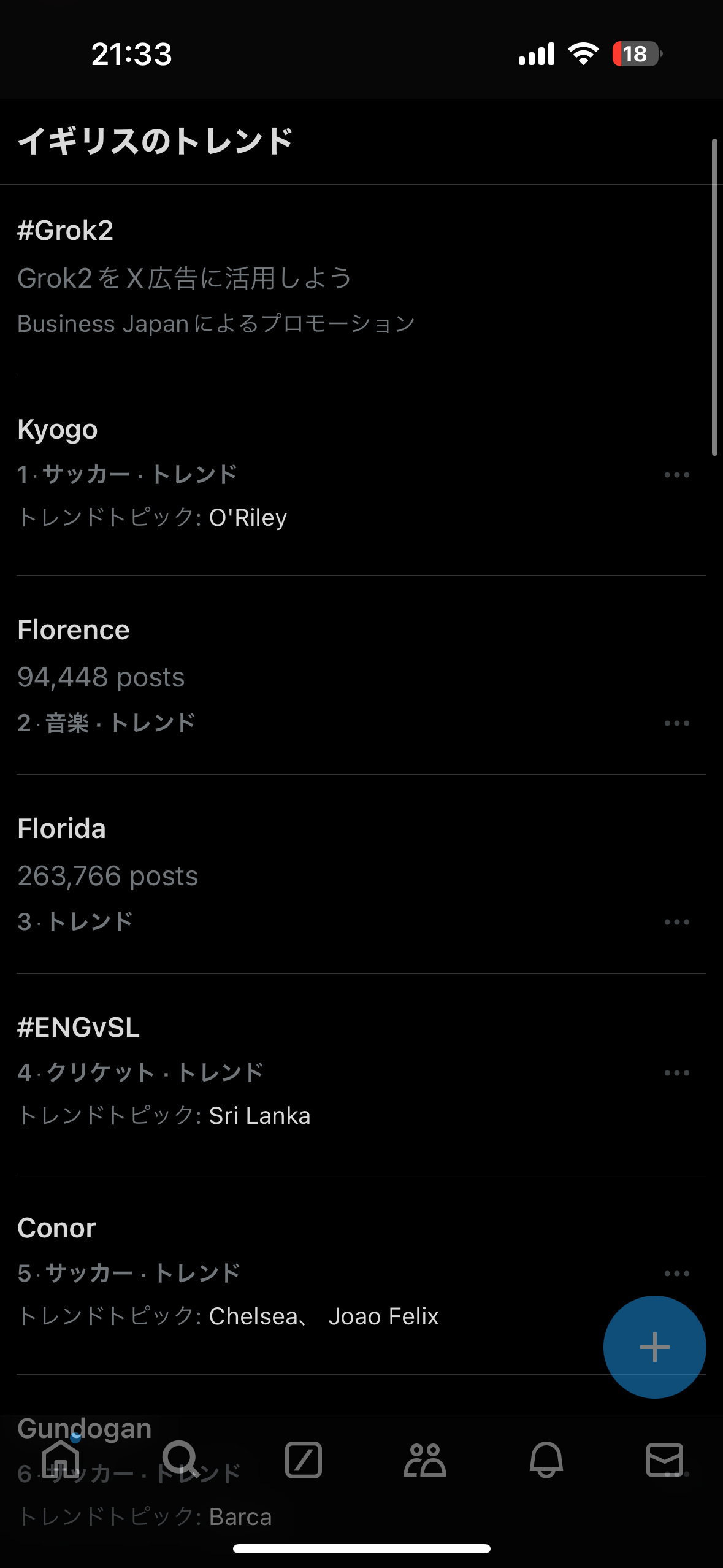Show more options for the #ENGvSL trend
This screenshot has height=1568, width=723.
pos(676,1073)
